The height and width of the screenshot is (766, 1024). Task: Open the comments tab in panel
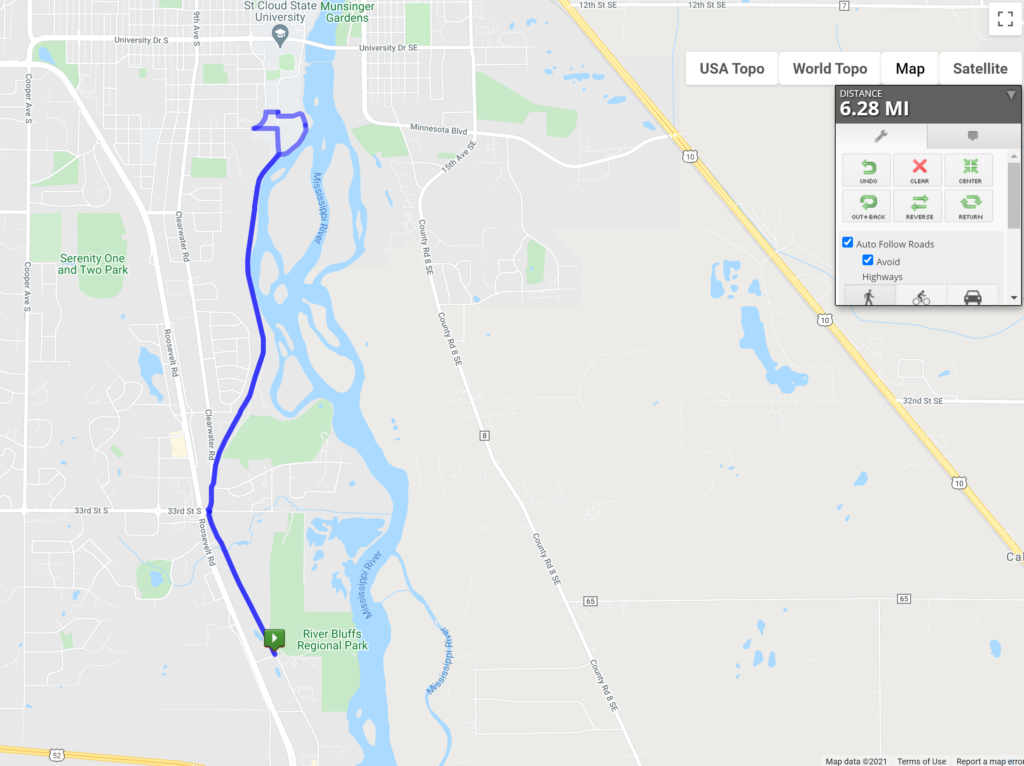(x=972, y=136)
